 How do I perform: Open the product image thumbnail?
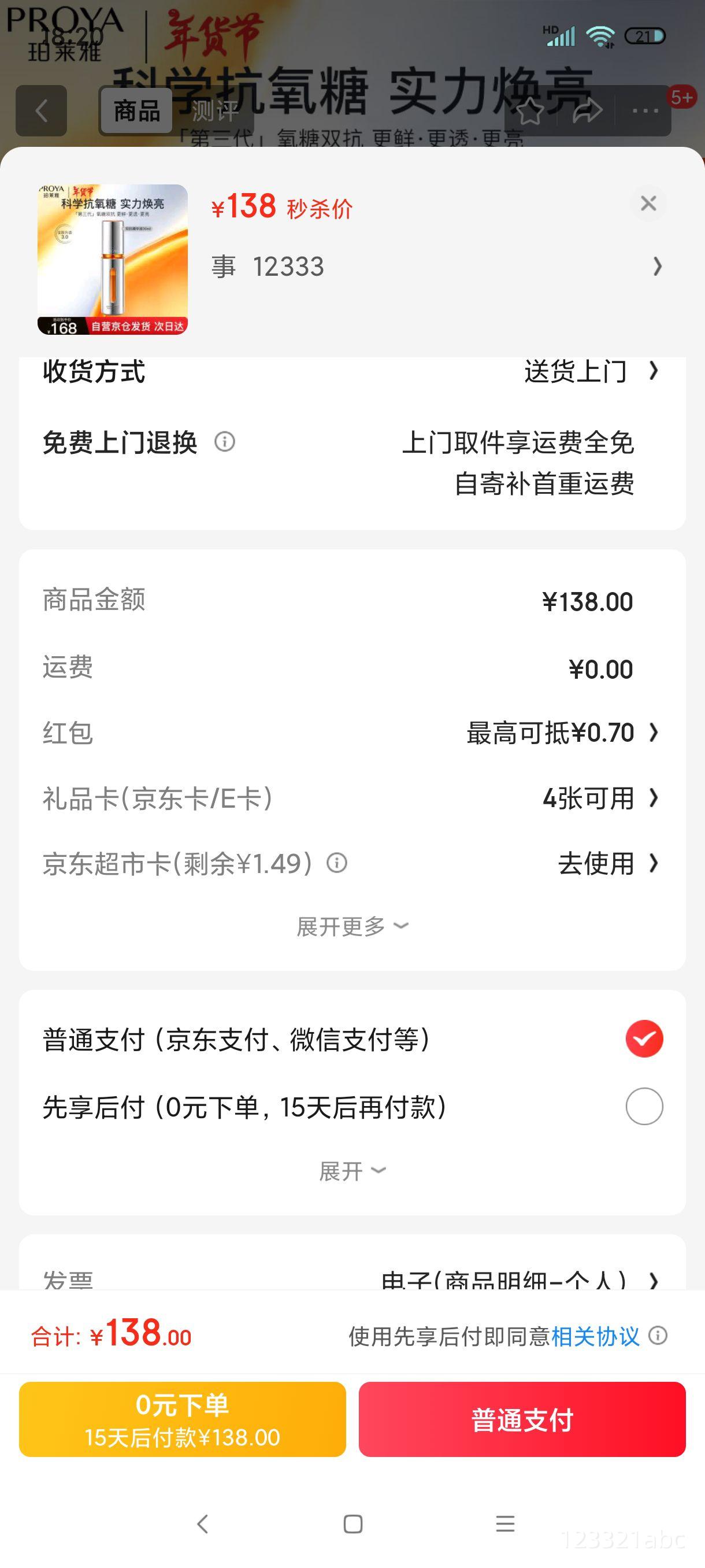113,259
